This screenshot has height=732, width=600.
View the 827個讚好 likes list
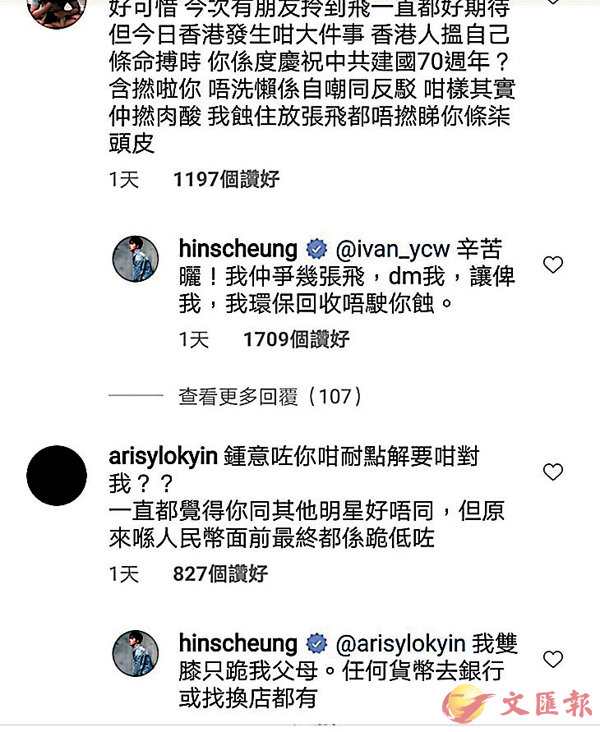pos(219,574)
